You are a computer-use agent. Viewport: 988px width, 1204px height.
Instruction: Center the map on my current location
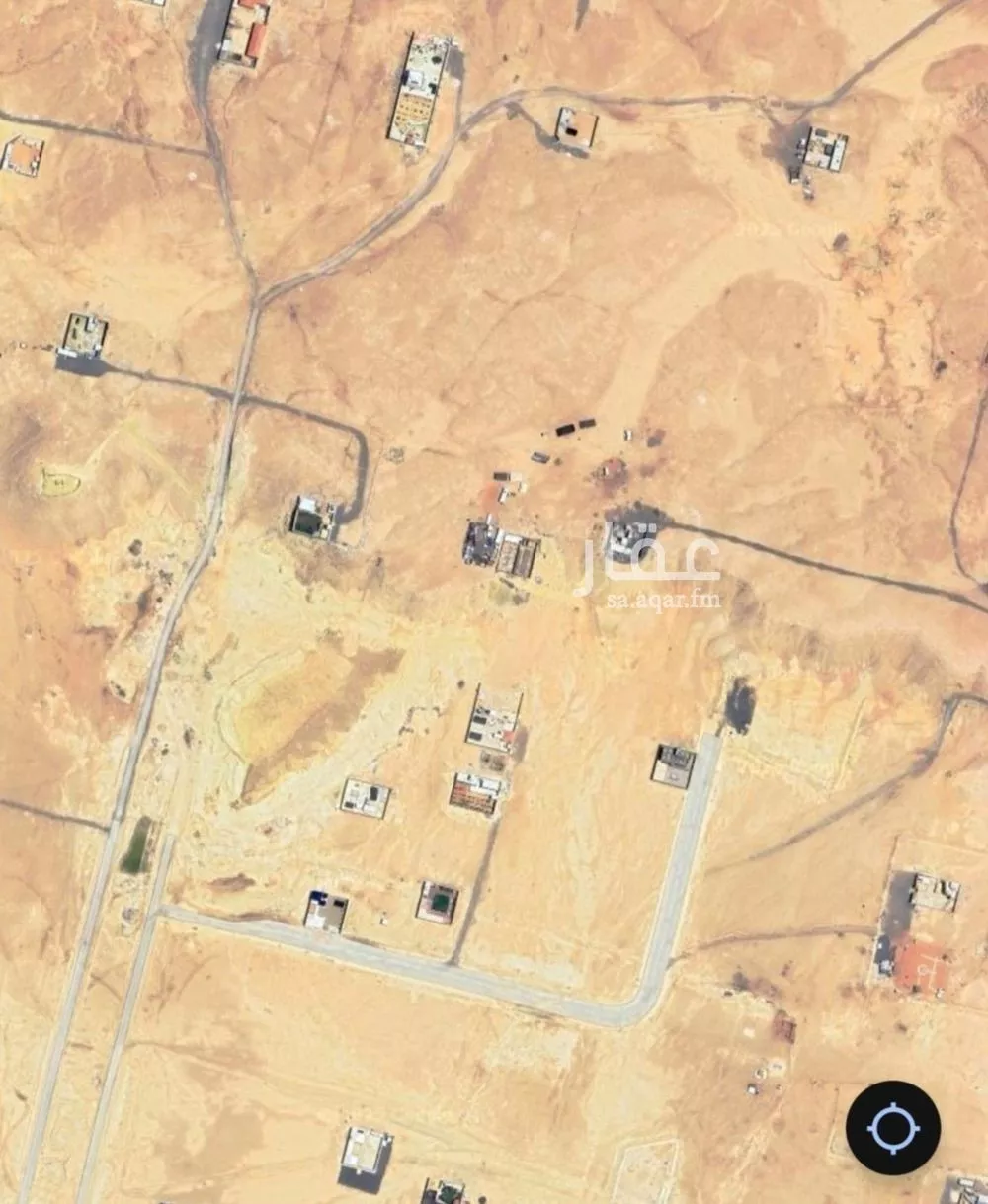(x=892, y=1127)
